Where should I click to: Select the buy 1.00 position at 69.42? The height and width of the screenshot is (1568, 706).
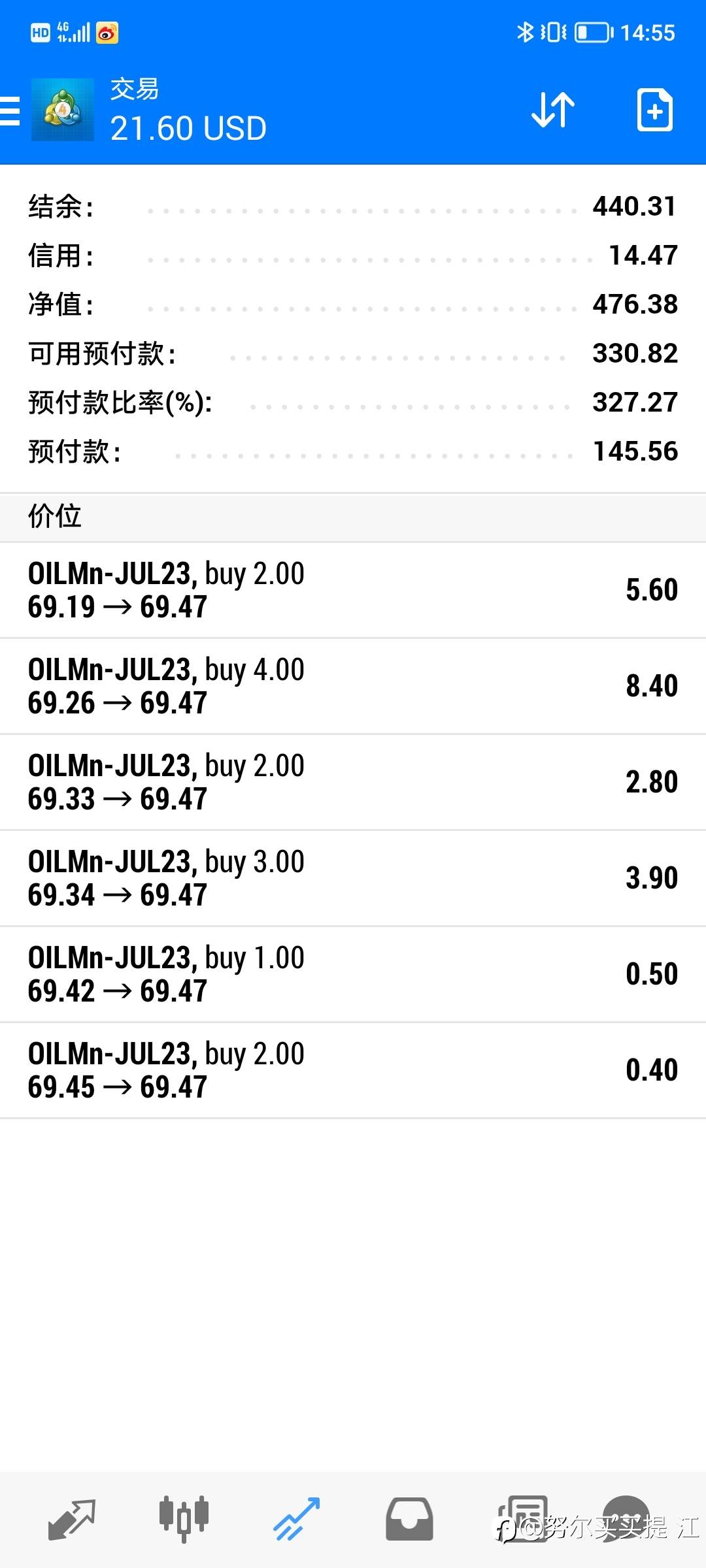pyautogui.click(x=353, y=974)
